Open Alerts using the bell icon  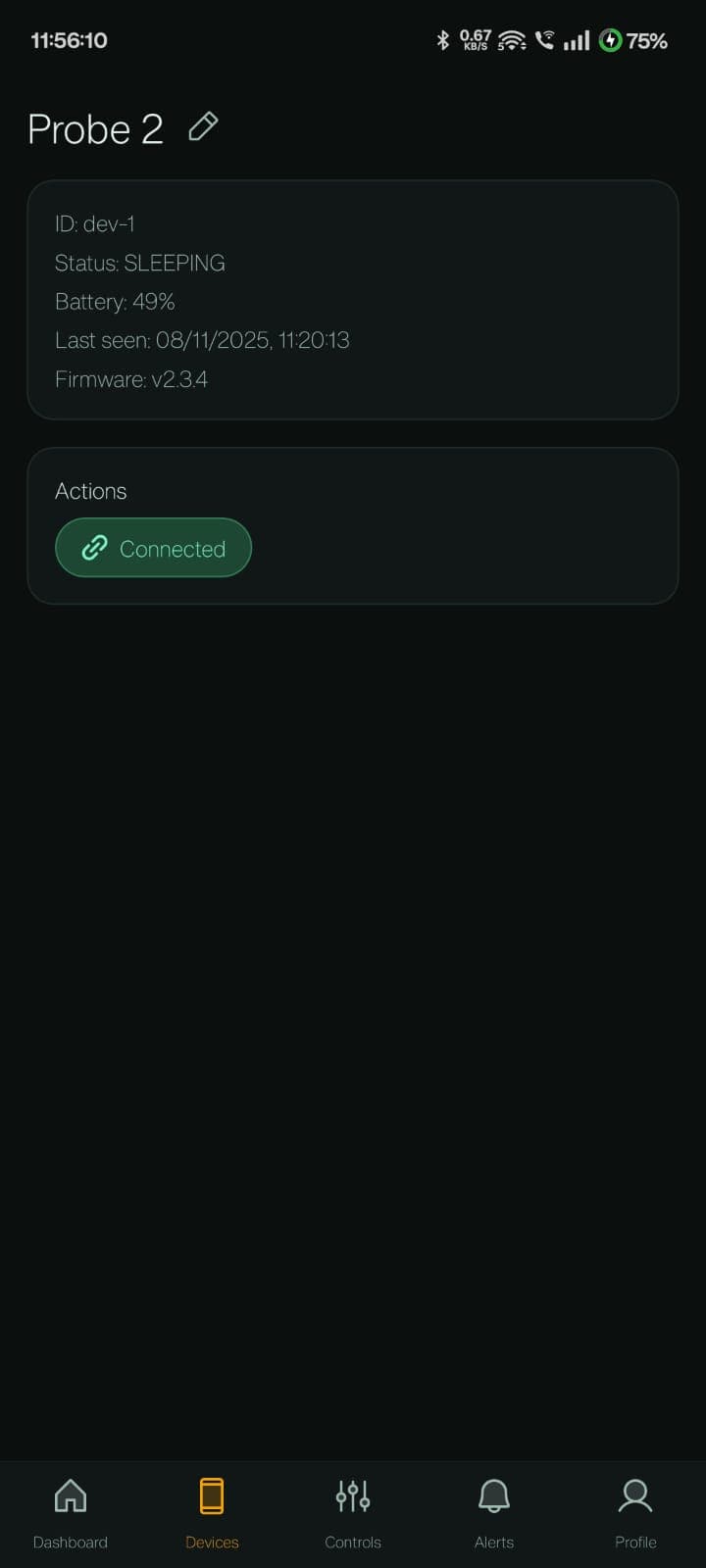pyautogui.click(x=493, y=1496)
